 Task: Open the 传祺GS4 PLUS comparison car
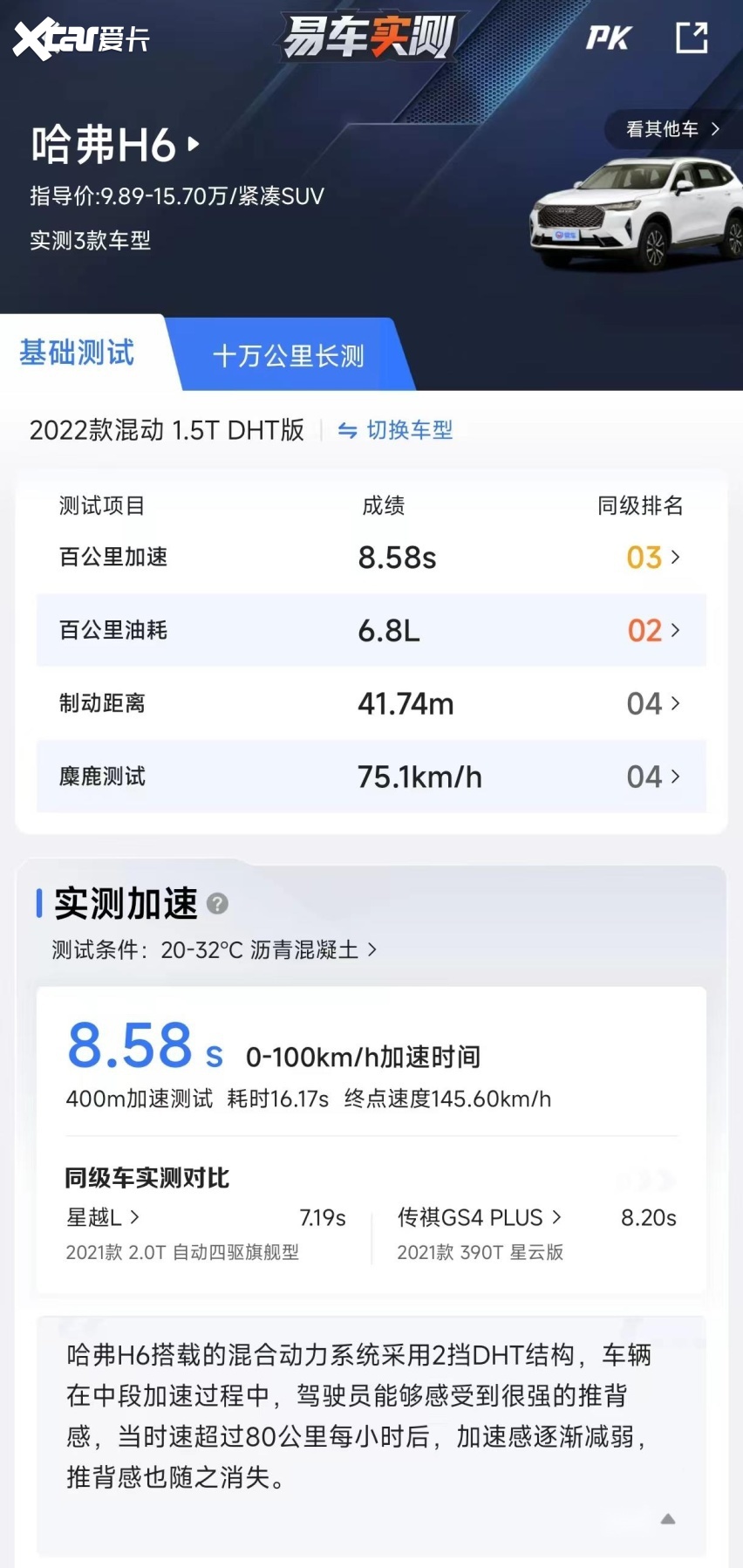point(479,1217)
